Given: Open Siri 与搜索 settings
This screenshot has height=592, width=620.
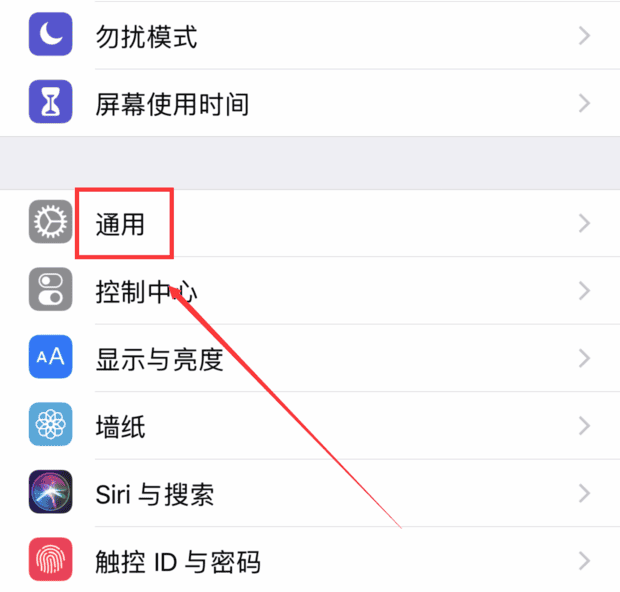Looking at the screenshot, I should pyautogui.click(x=154, y=494).
